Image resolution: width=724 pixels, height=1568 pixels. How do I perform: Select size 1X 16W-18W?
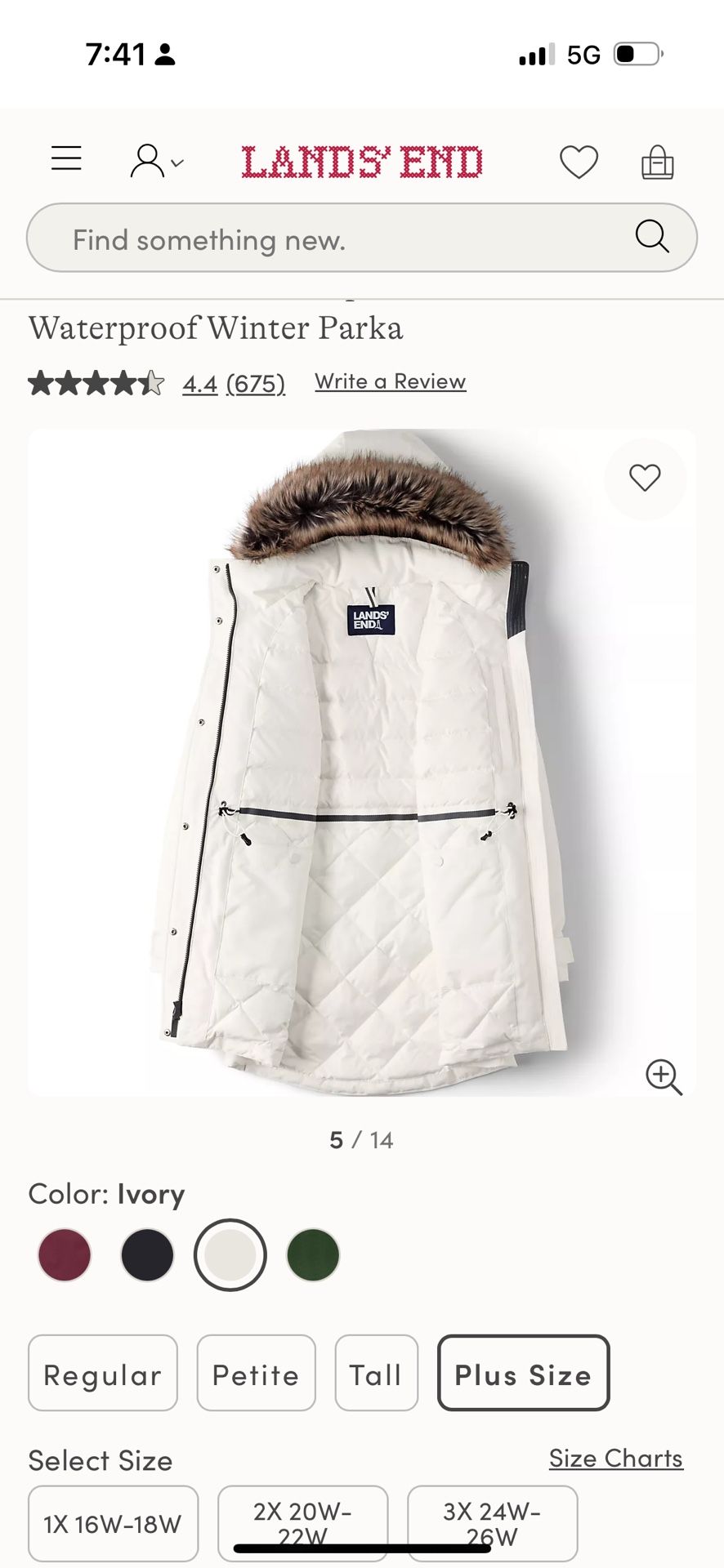click(x=113, y=1524)
